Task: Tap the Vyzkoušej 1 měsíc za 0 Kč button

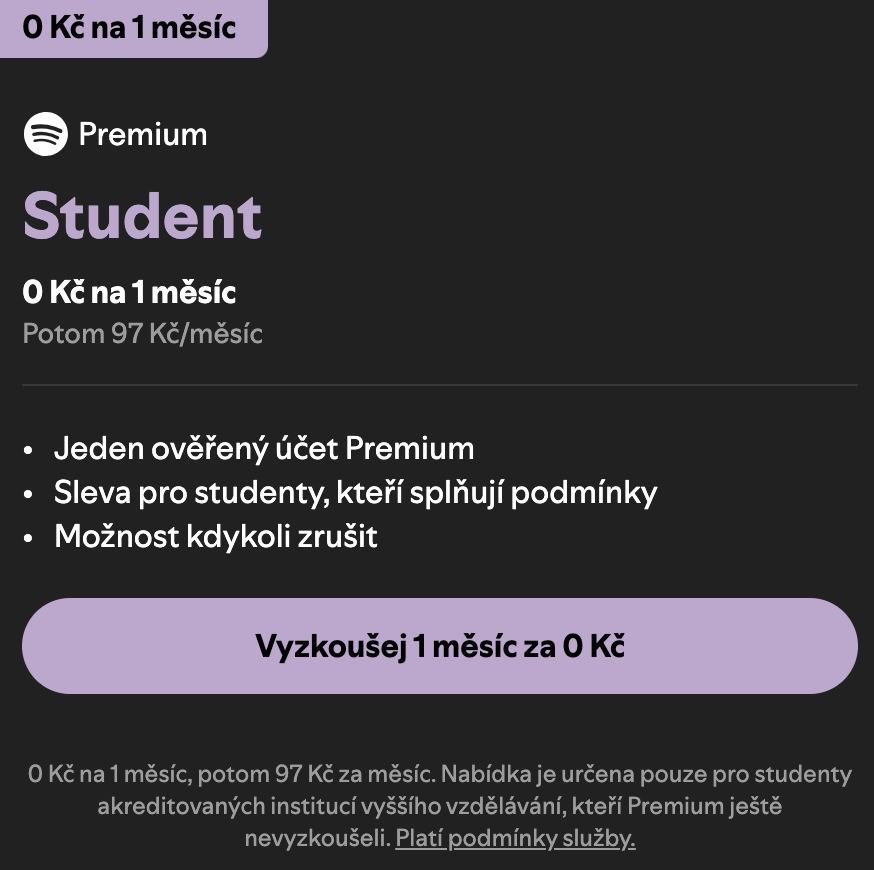Action: 440,646
